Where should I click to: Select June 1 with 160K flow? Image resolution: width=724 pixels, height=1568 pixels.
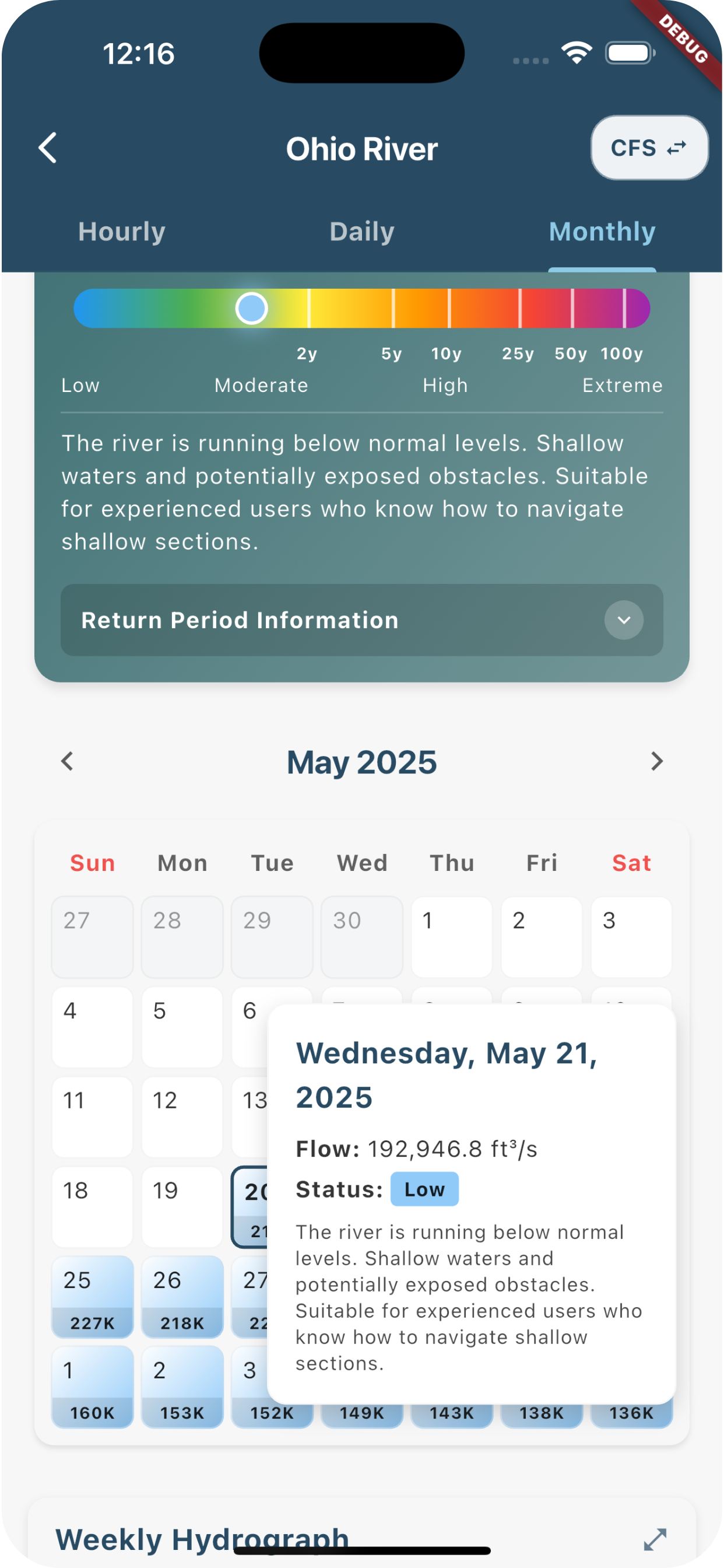tap(93, 1387)
